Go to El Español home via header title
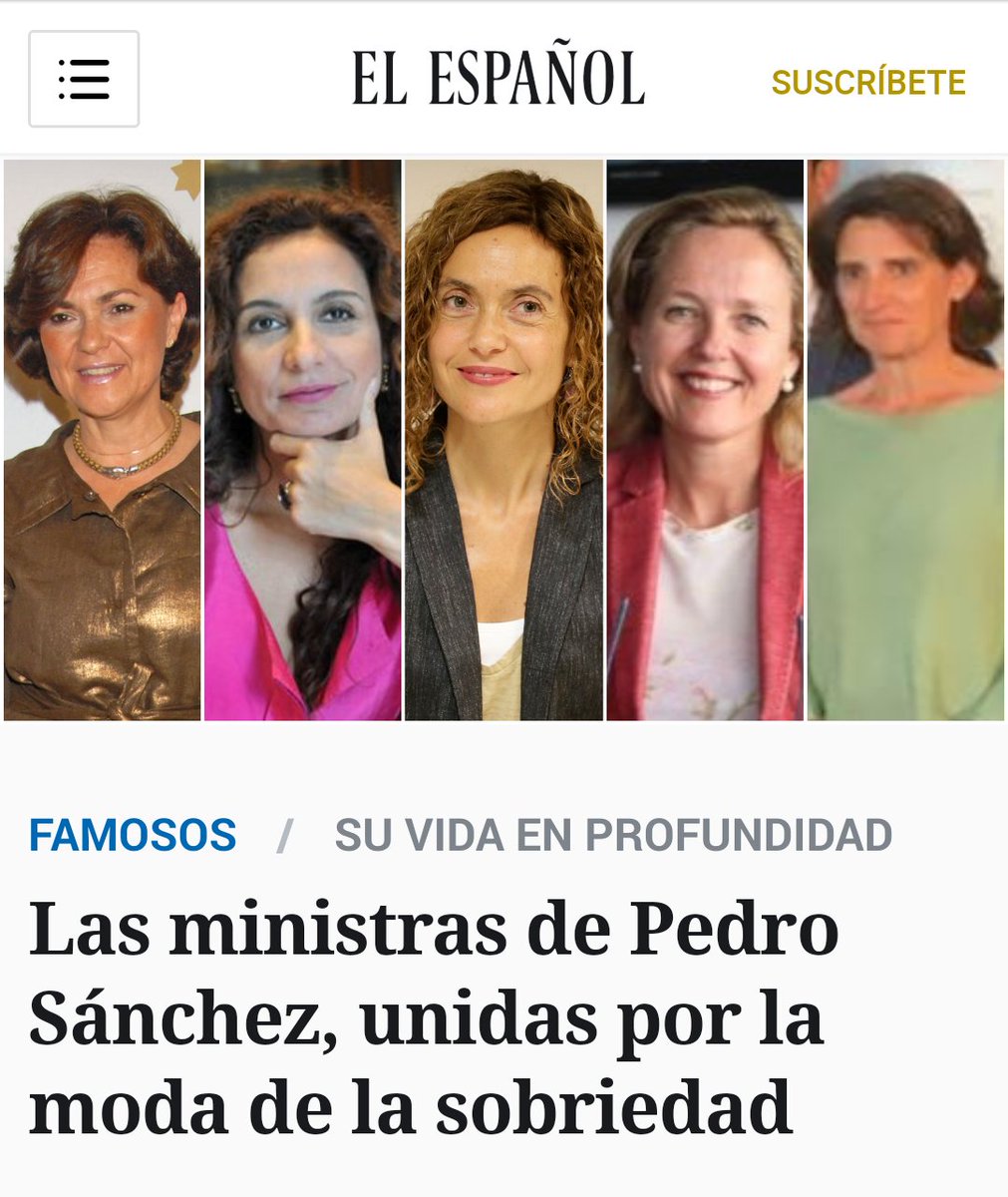 coord(499,79)
